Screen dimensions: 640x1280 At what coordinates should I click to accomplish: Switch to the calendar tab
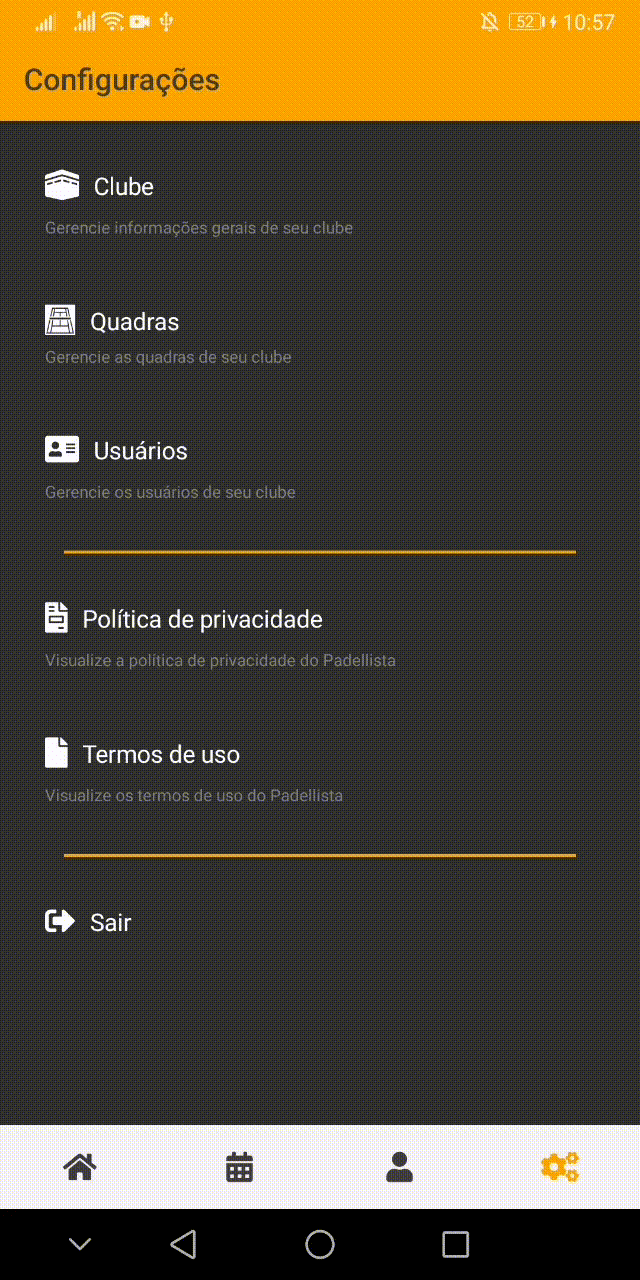[240, 1166]
